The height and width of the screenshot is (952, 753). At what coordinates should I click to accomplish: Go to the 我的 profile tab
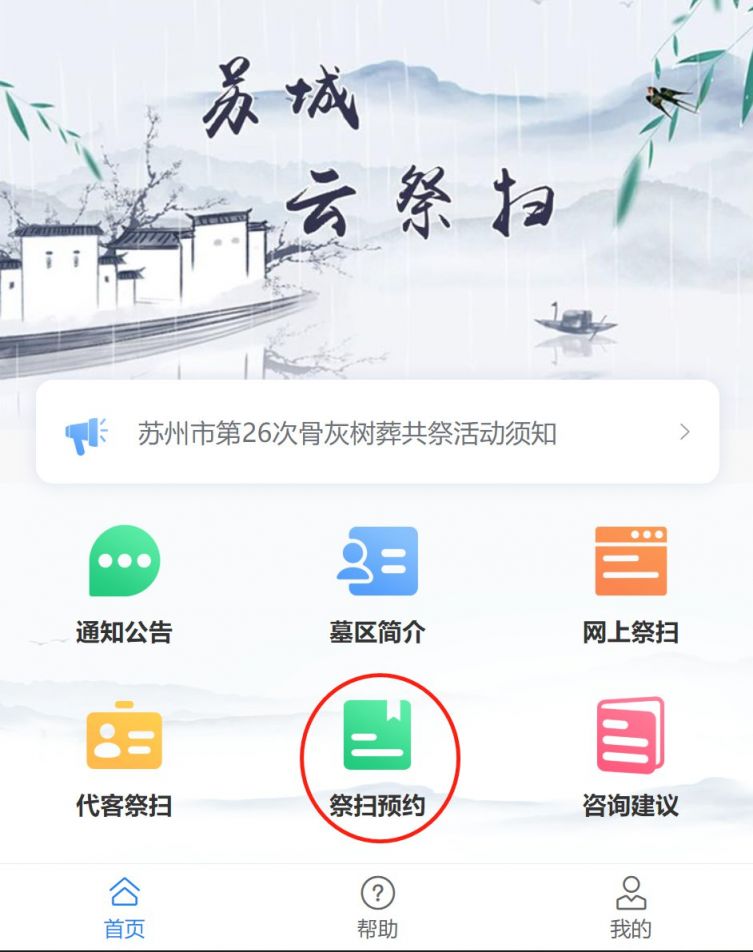point(630,908)
